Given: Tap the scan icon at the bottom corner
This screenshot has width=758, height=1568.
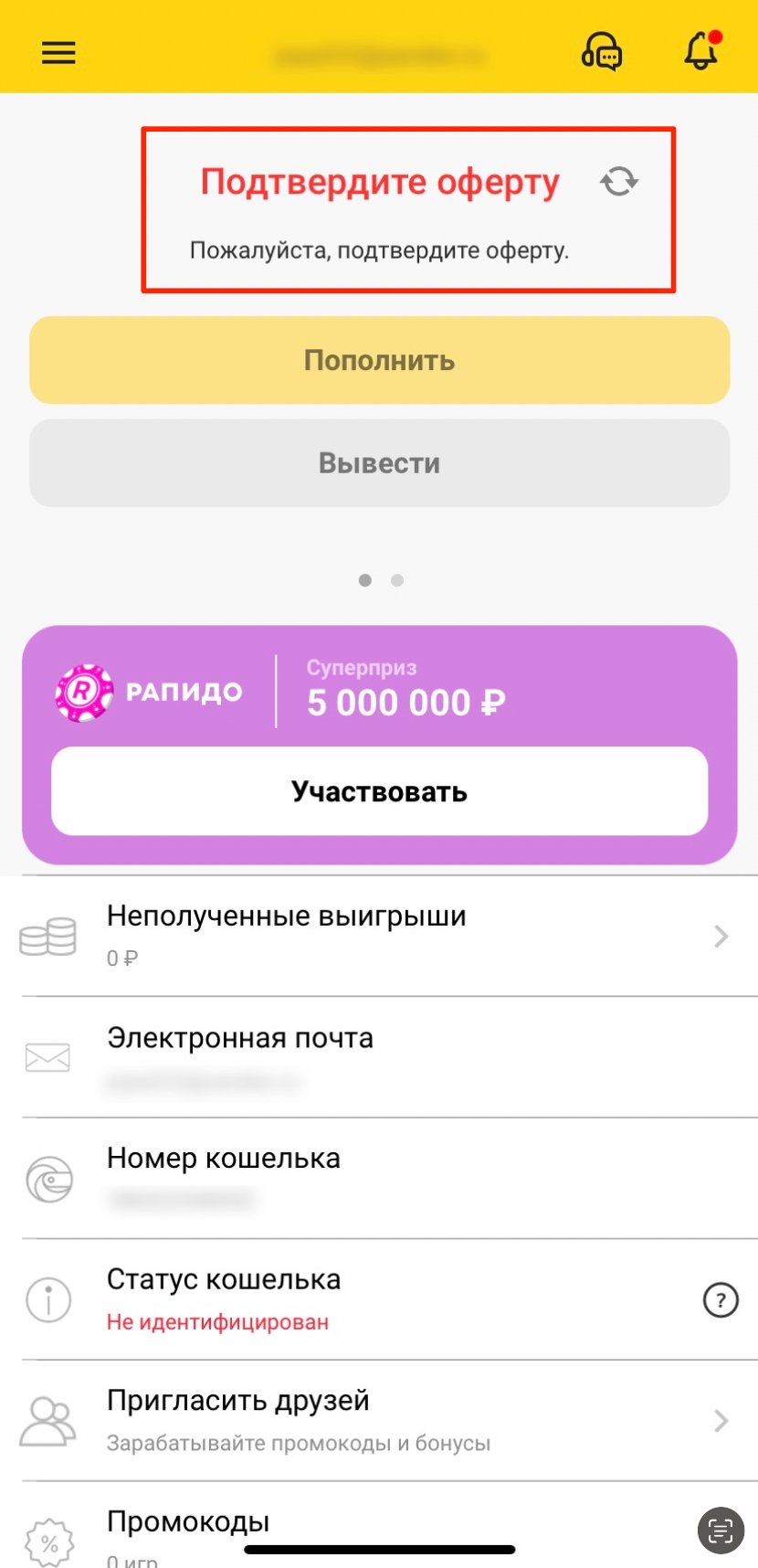Looking at the screenshot, I should click(x=721, y=1530).
